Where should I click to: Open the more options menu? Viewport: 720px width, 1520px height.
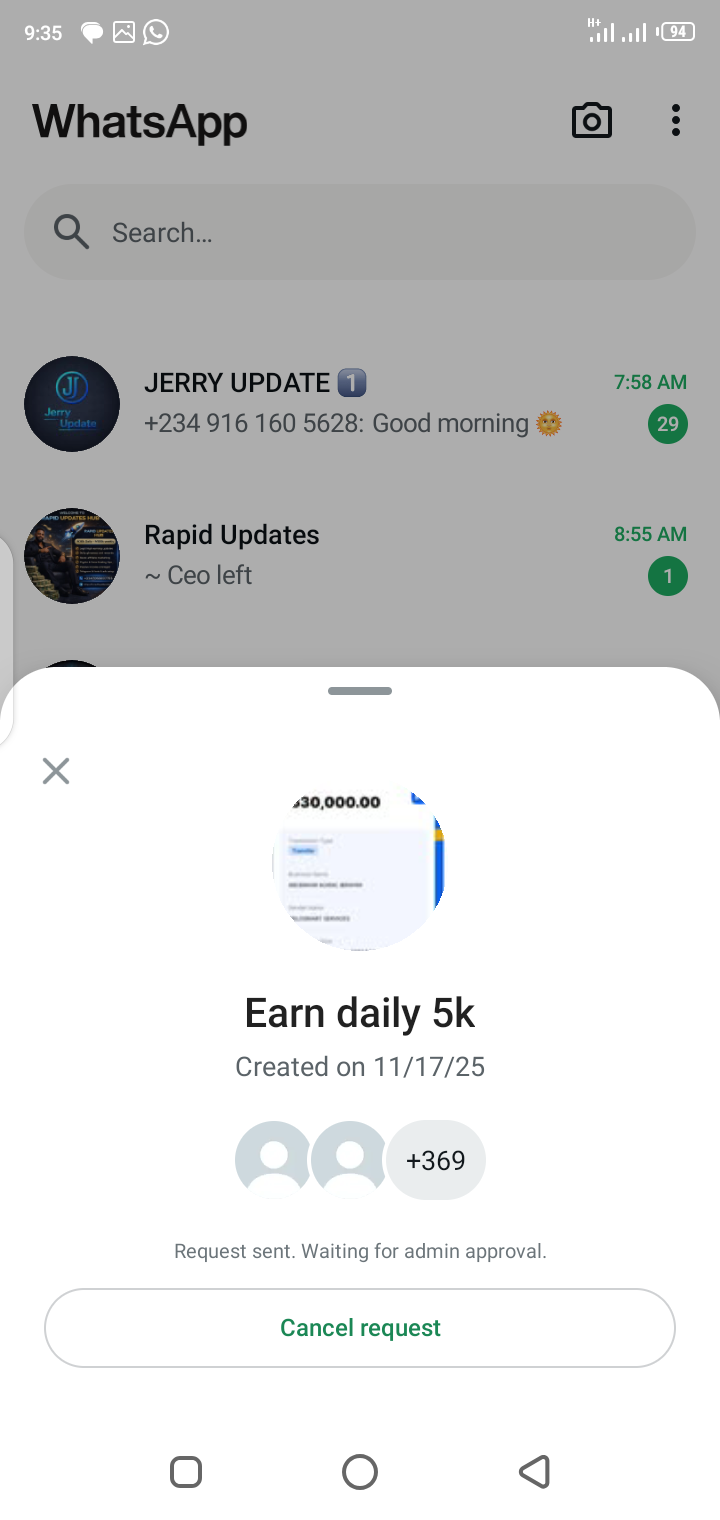tap(676, 121)
